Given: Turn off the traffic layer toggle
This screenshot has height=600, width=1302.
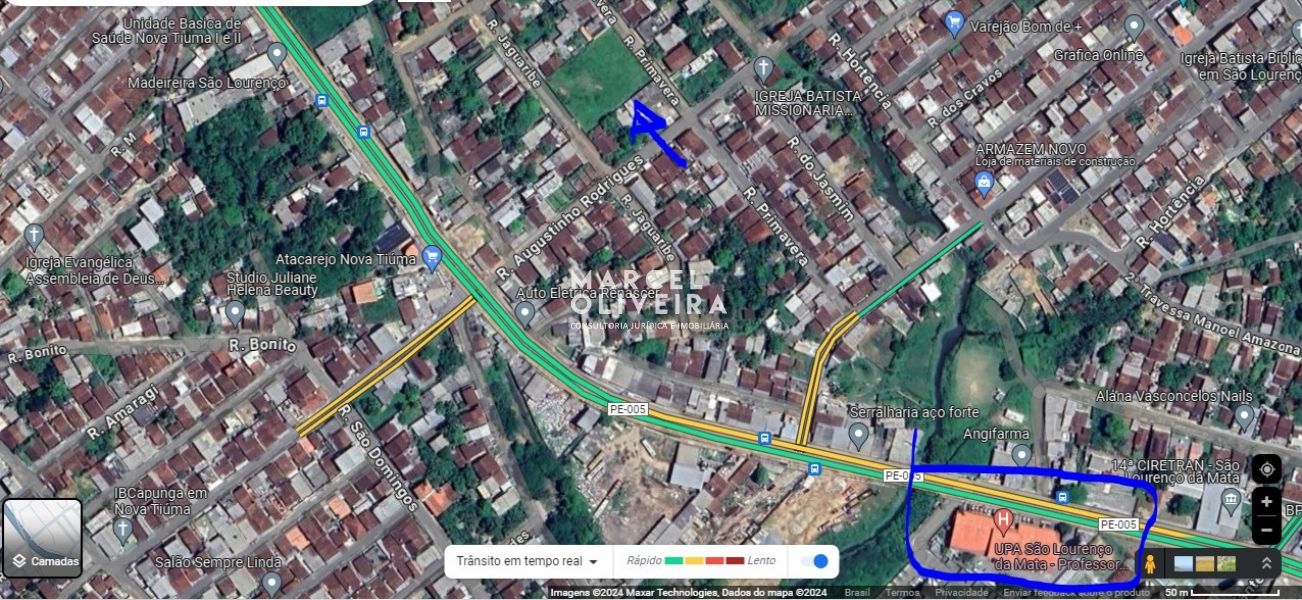Looking at the screenshot, I should click(x=814, y=561).
